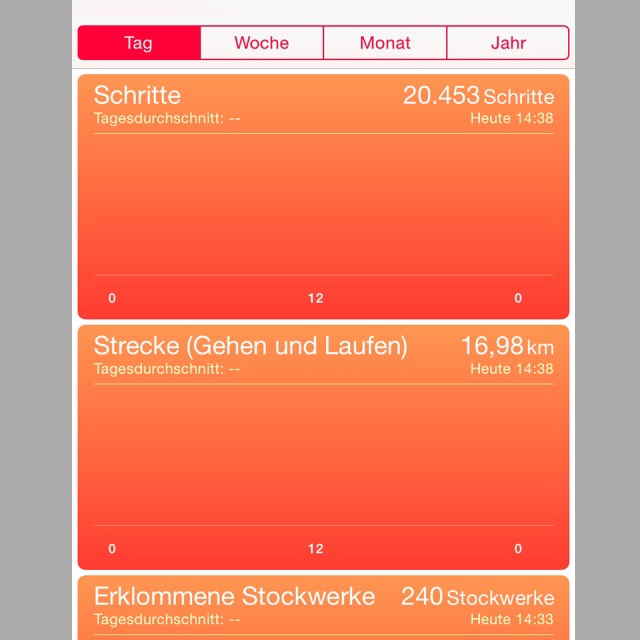
Task: Open the Schritte card
Action: 323,195
